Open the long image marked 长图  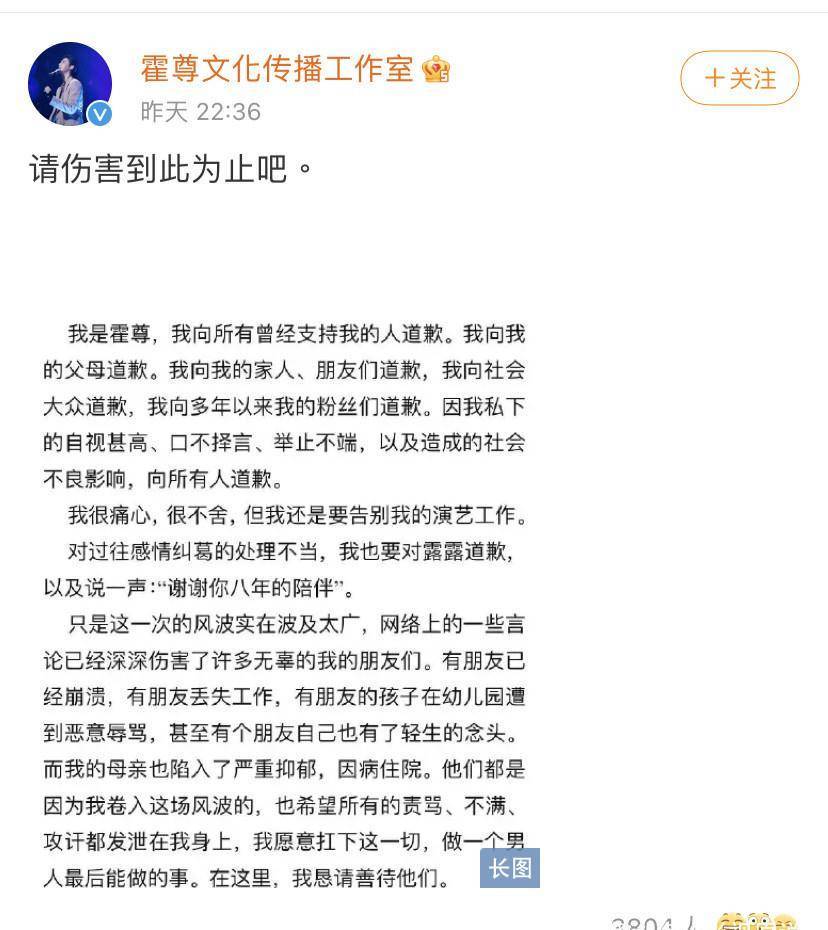(x=509, y=868)
